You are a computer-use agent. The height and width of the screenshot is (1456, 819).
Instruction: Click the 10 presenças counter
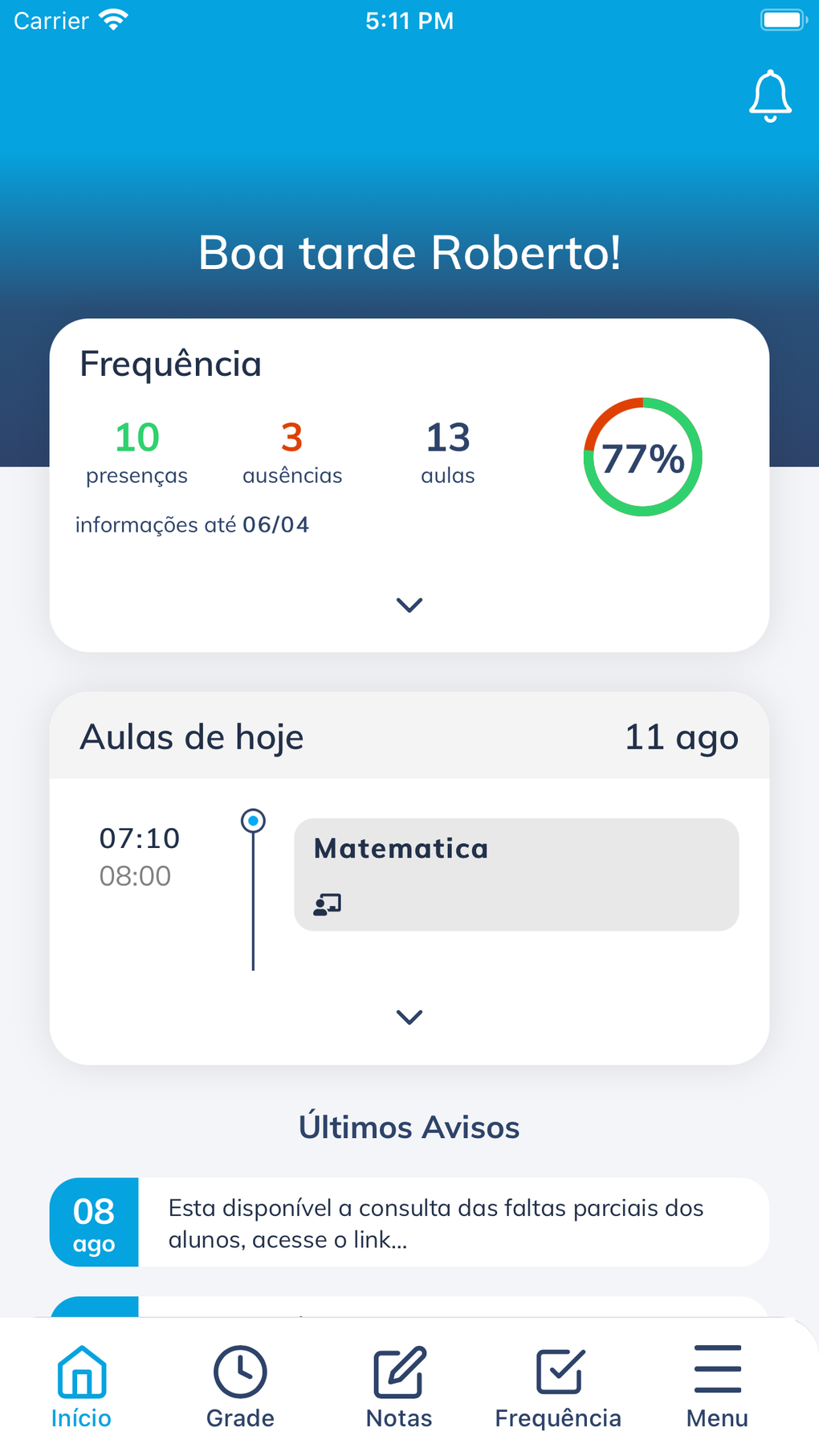point(136,451)
